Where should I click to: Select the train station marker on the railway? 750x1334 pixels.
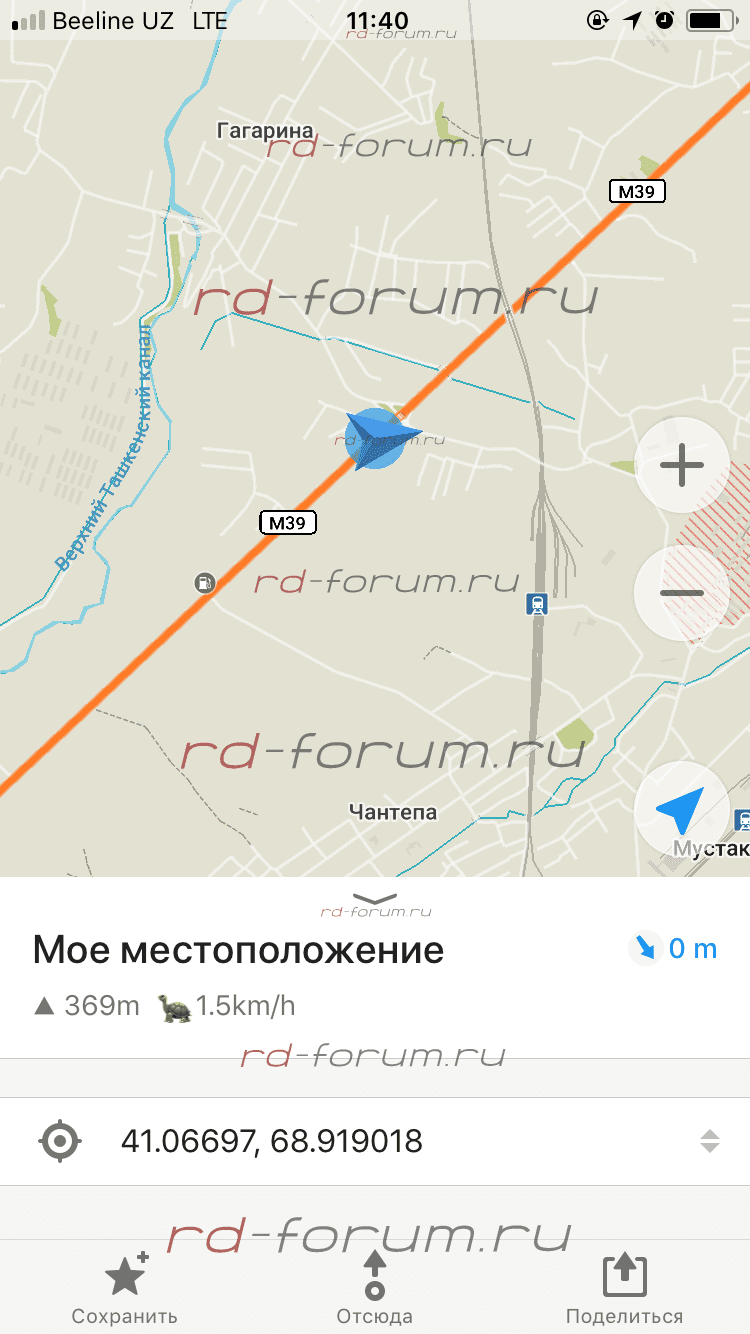click(x=538, y=604)
